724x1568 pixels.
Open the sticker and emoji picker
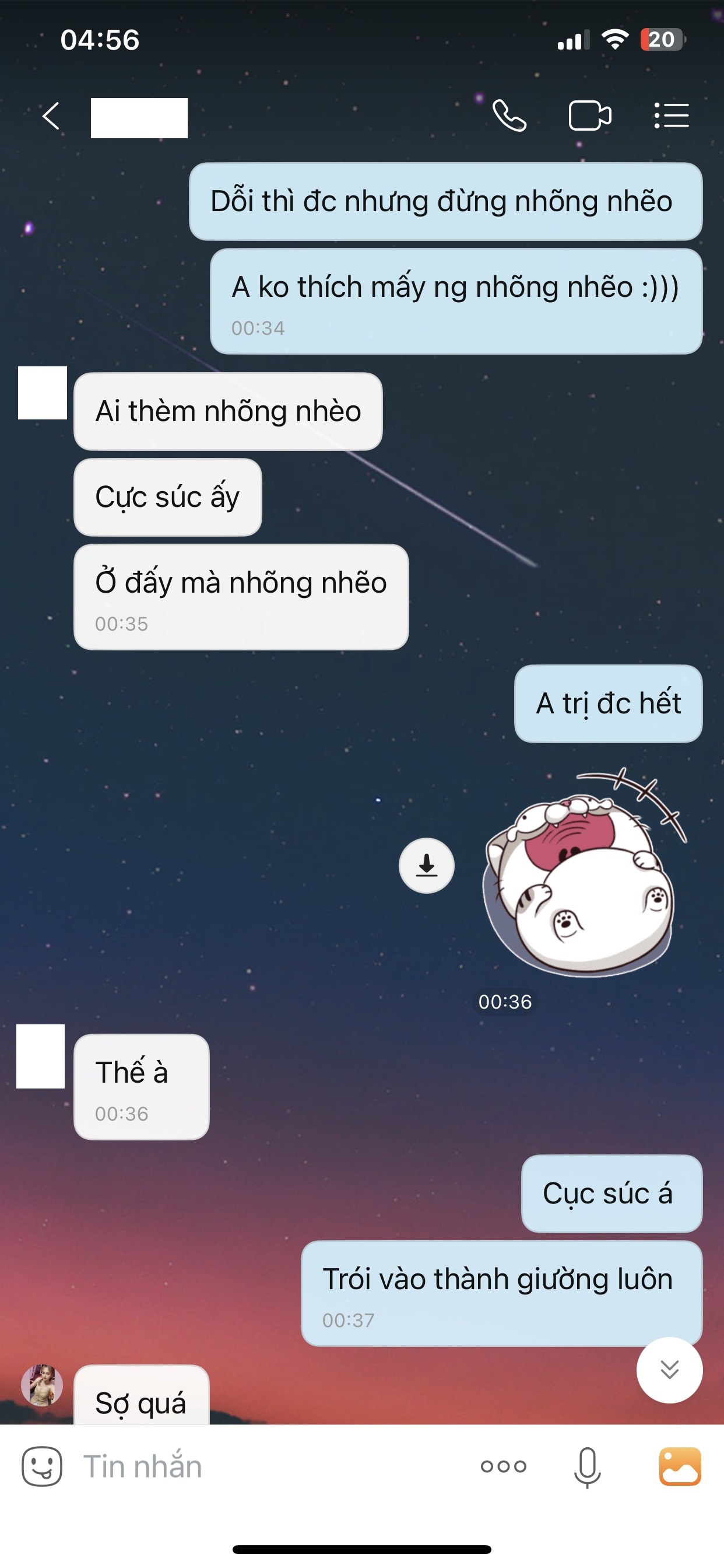[42, 1466]
